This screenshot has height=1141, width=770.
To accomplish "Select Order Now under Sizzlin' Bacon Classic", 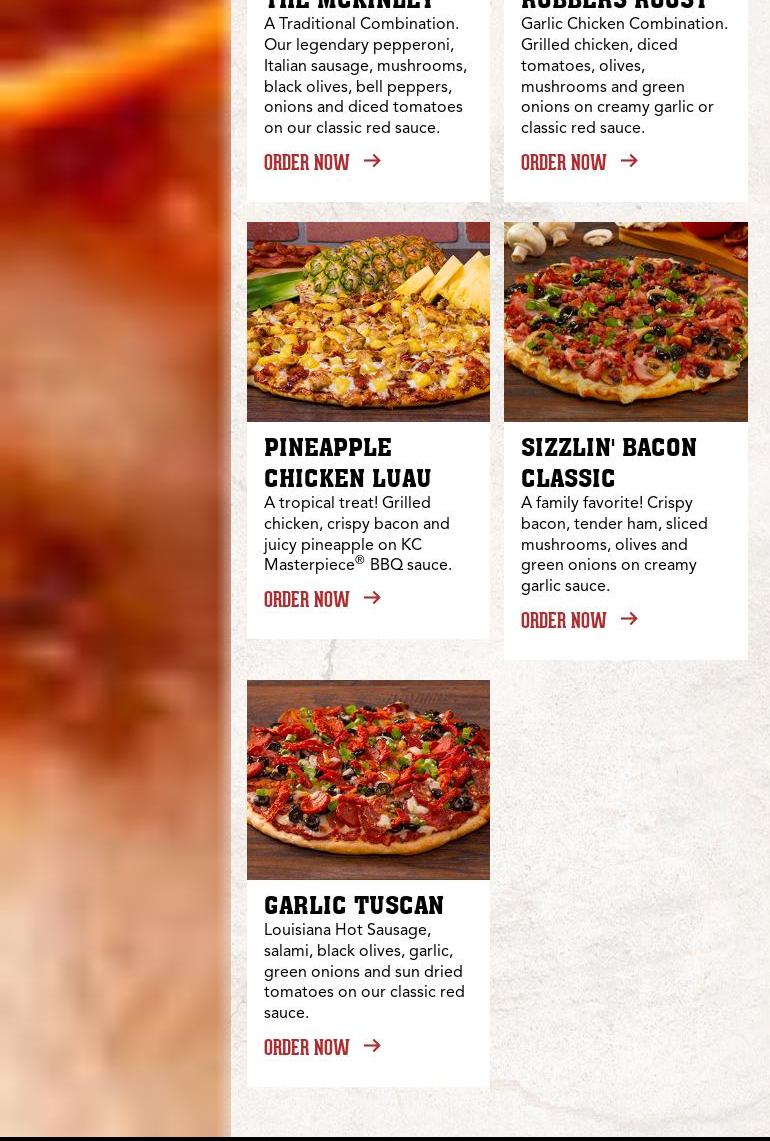I will (578, 620).
